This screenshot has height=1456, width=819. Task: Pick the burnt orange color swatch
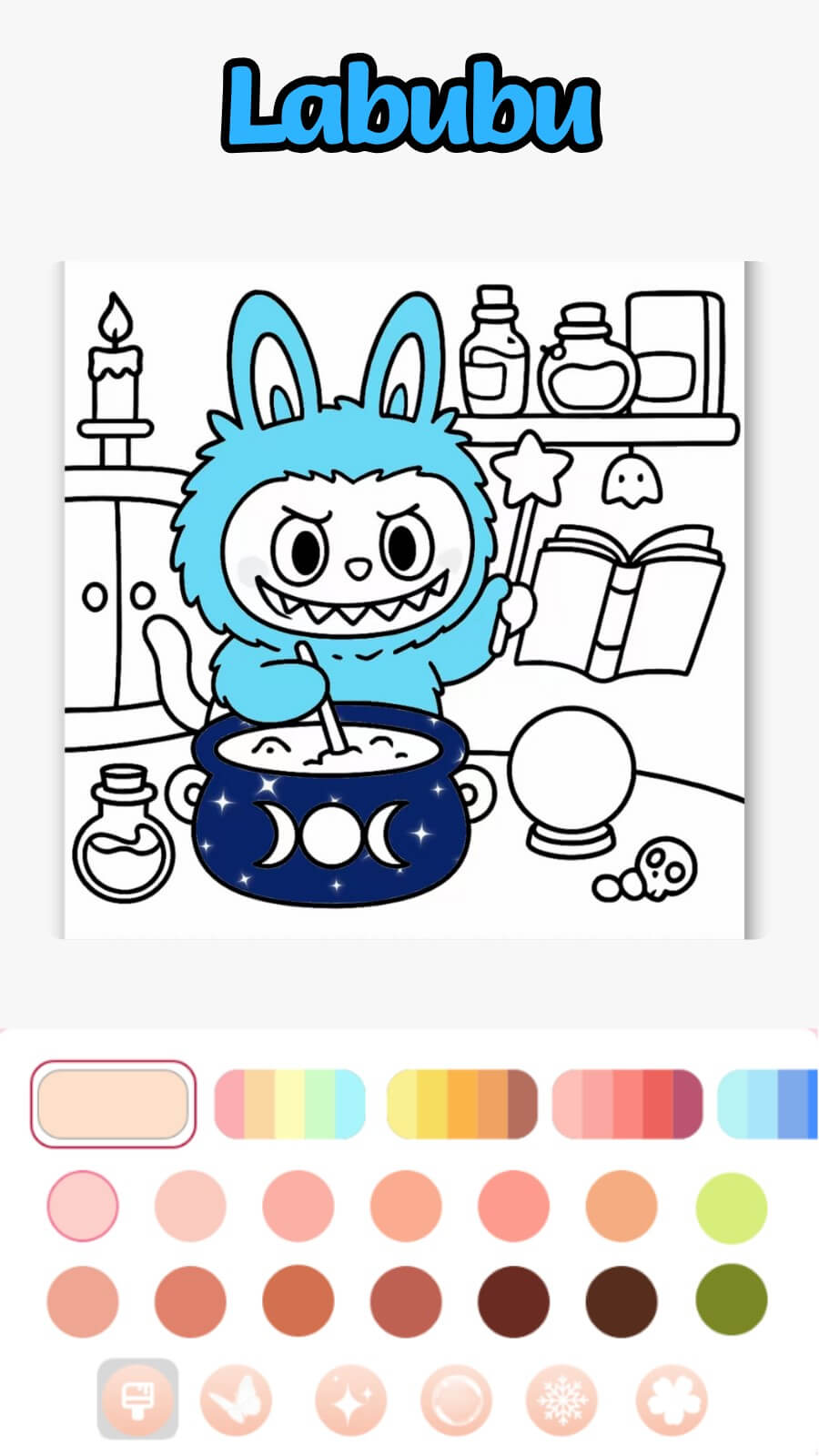(298, 1299)
